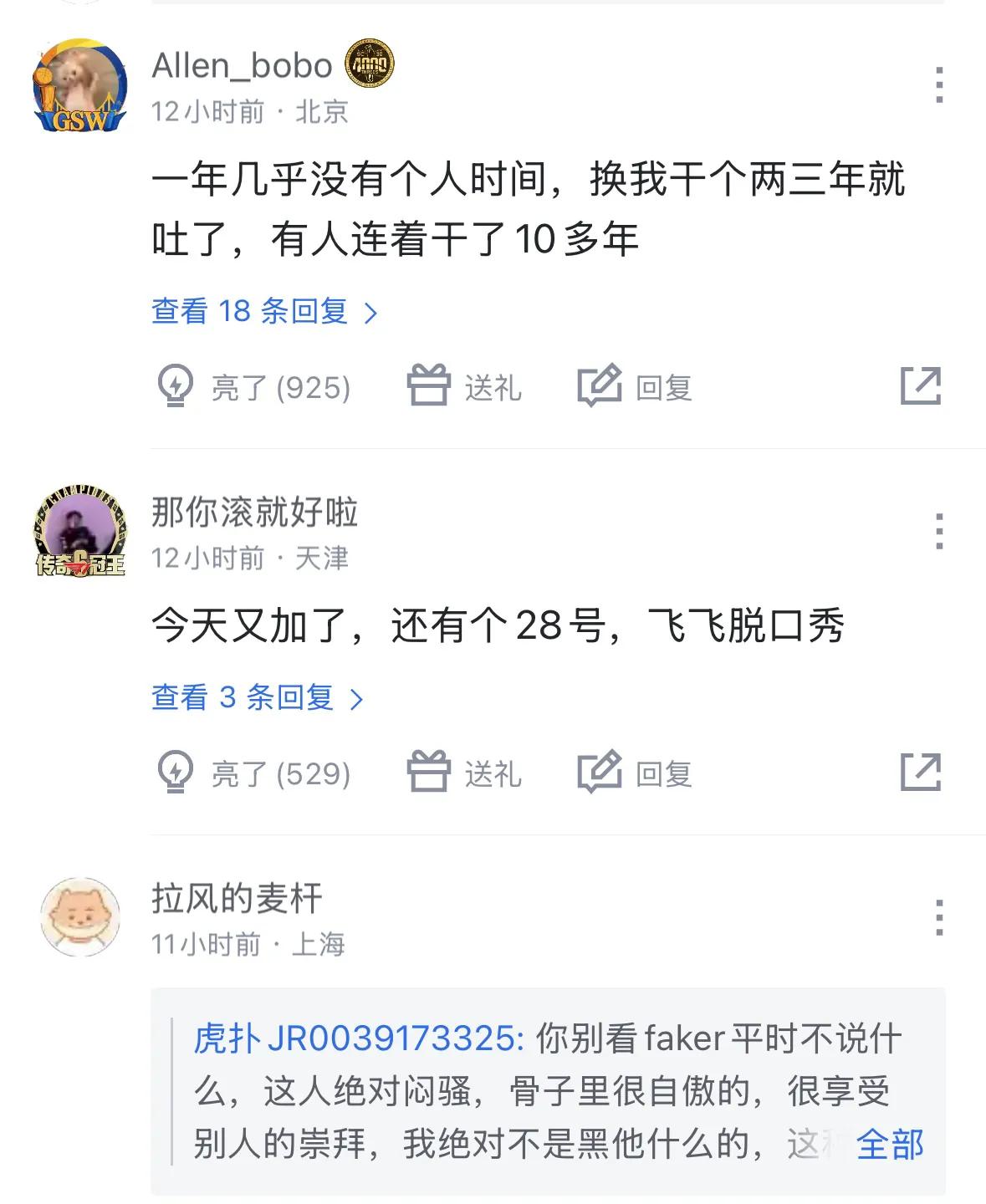The width and height of the screenshot is (986, 1204).
Task: Open overflow menu on 那你滚就好啦's comment
Action: (x=939, y=532)
